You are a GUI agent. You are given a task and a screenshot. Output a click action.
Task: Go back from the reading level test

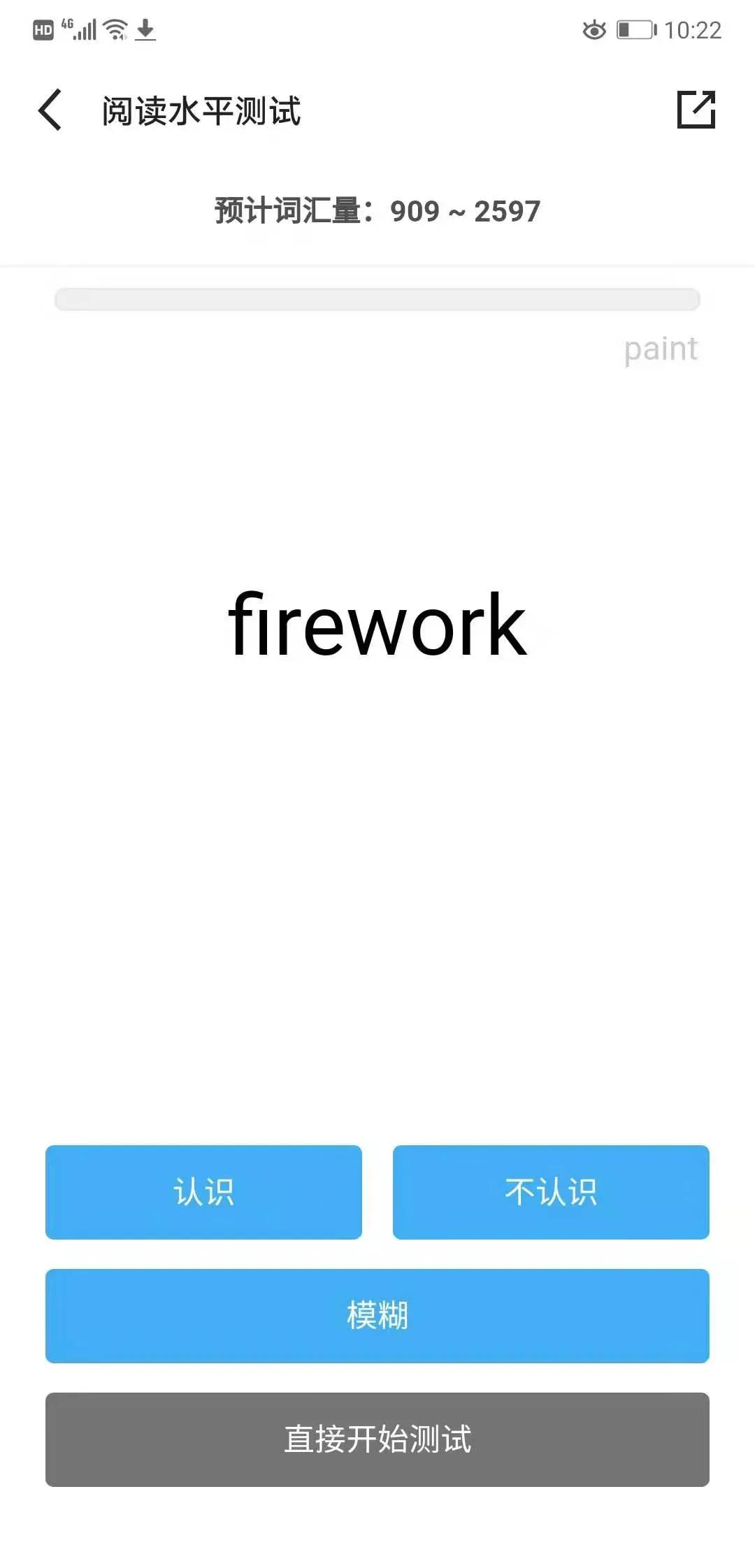tap(50, 110)
